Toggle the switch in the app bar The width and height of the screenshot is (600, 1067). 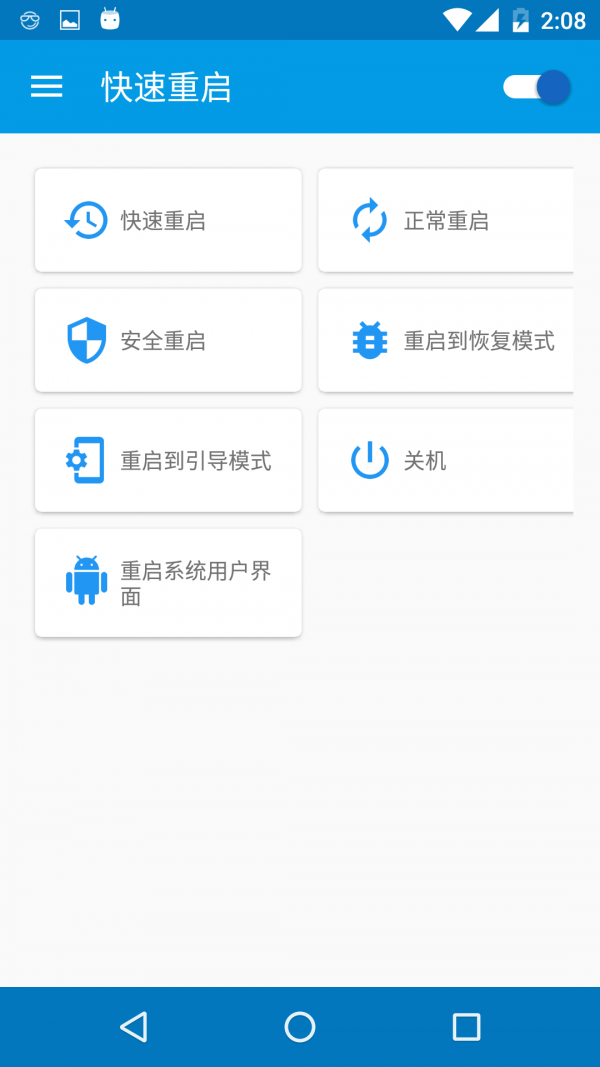[x=537, y=87]
